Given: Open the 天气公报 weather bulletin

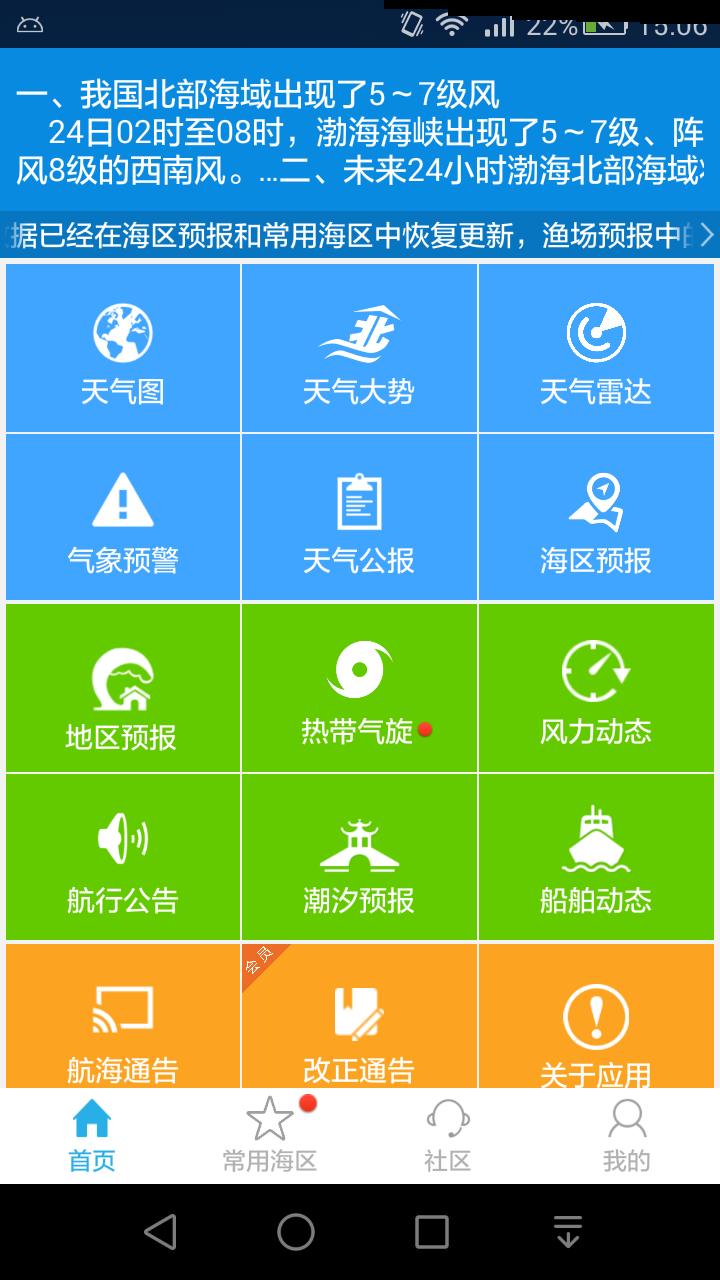Looking at the screenshot, I should [359, 517].
